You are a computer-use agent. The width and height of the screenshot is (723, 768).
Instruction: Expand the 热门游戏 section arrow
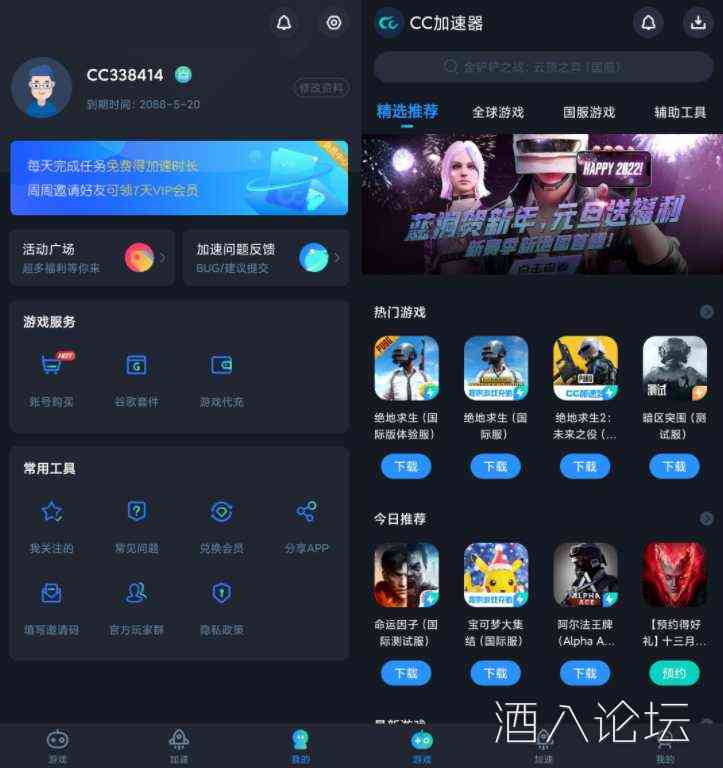pyautogui.click(x=703, y=312)
